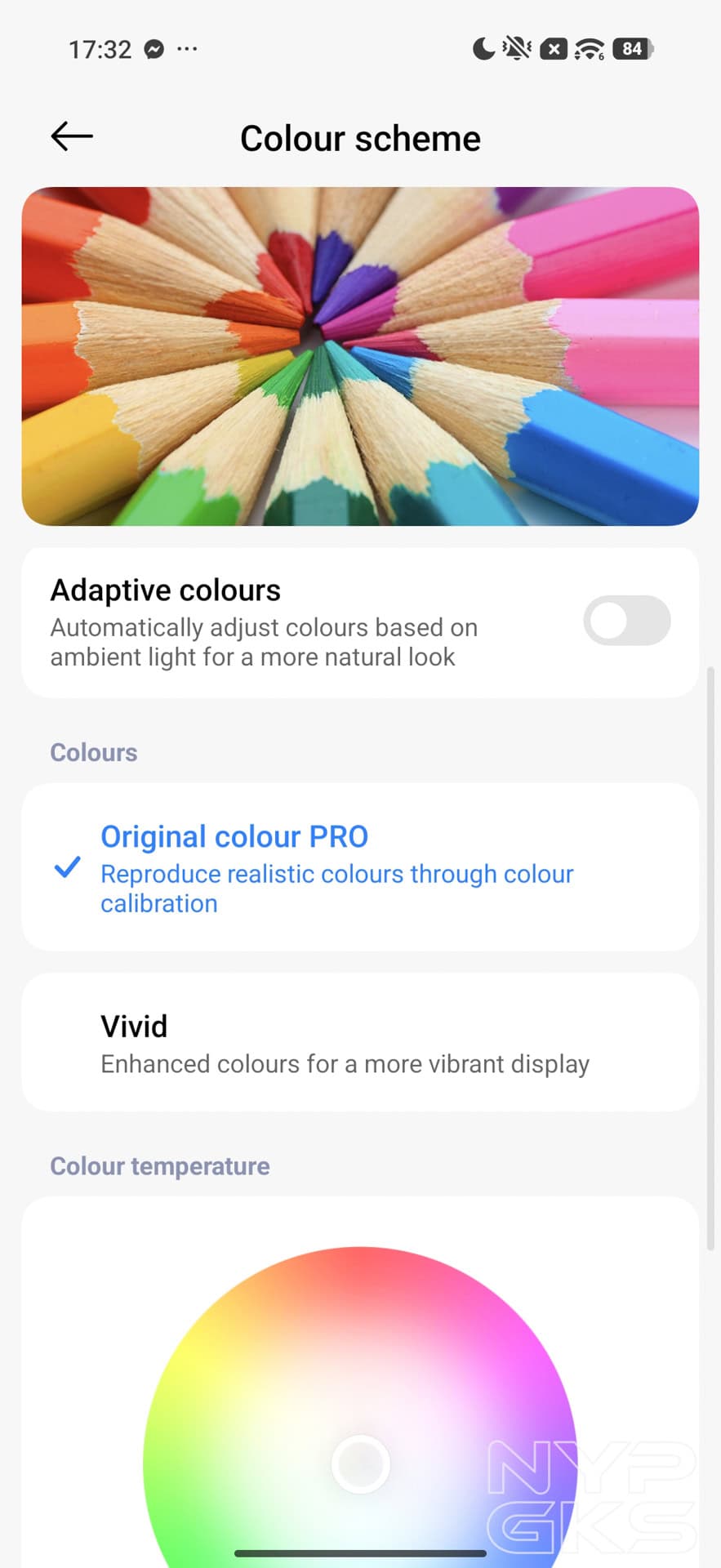Viewport: 721px width, 1568px height.
Task: Tap the muted vibration bell icon
Action: coord(516,49)
